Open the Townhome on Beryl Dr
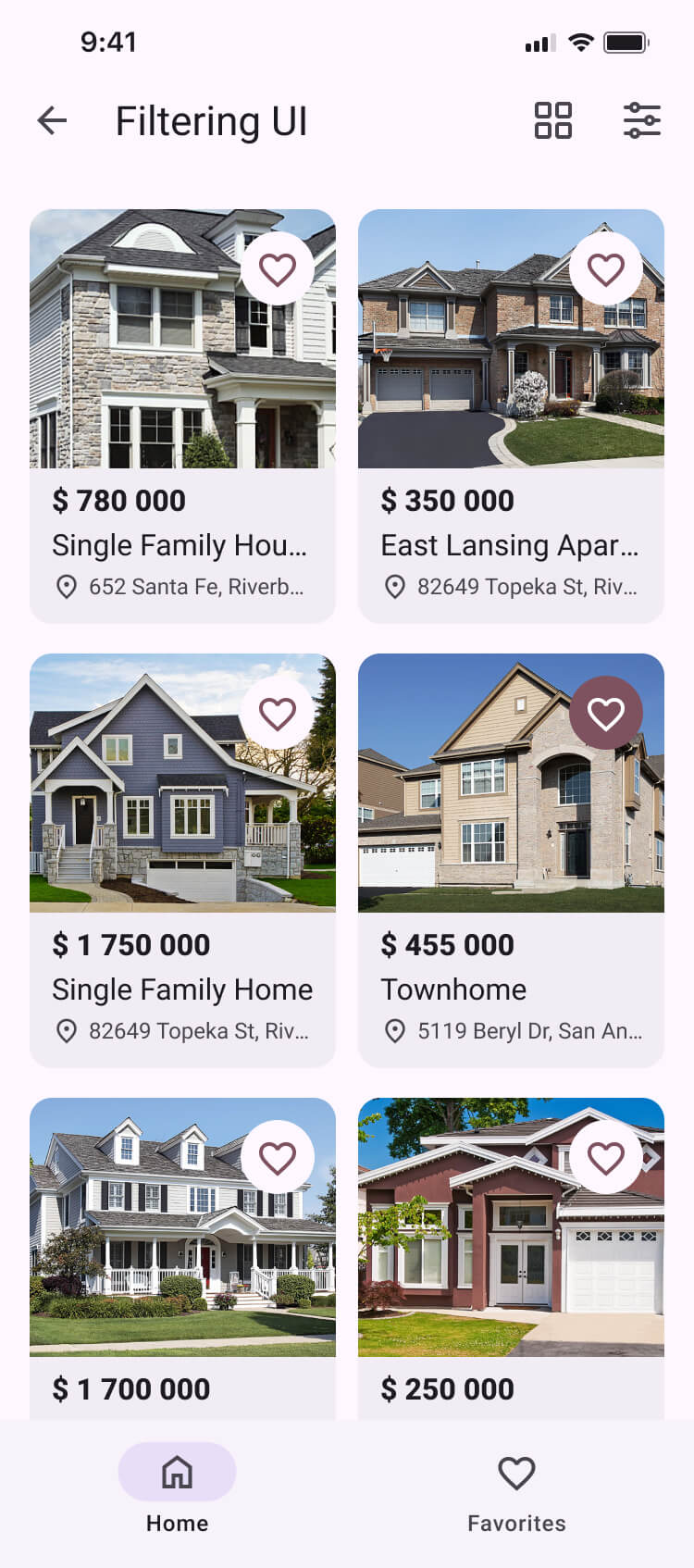Viewport: 694px width, 1568px height. click(511, 989)
